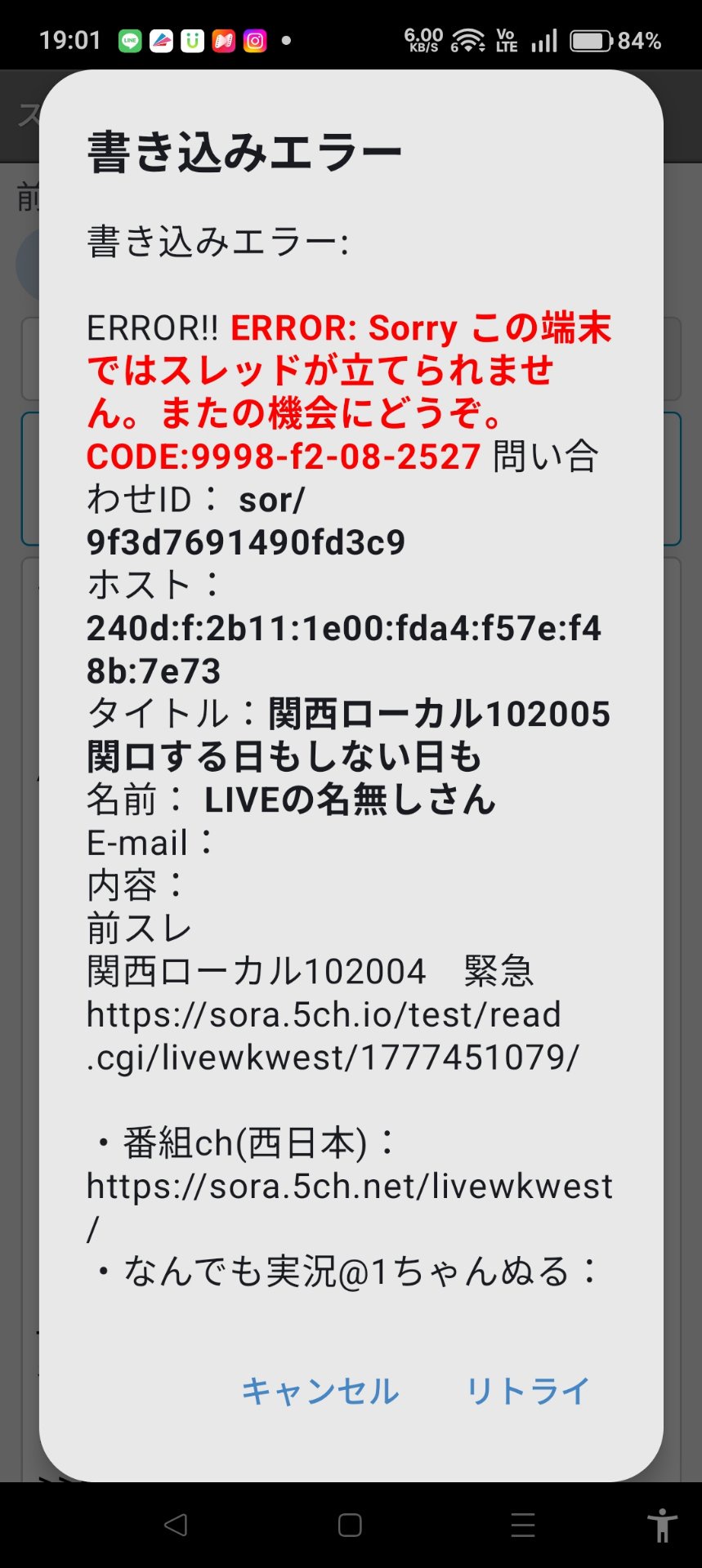The image size is (702, 1568).
Task: Tap キャンセル to dismiss the error dialog
Action: click(x=320, y=1391)
